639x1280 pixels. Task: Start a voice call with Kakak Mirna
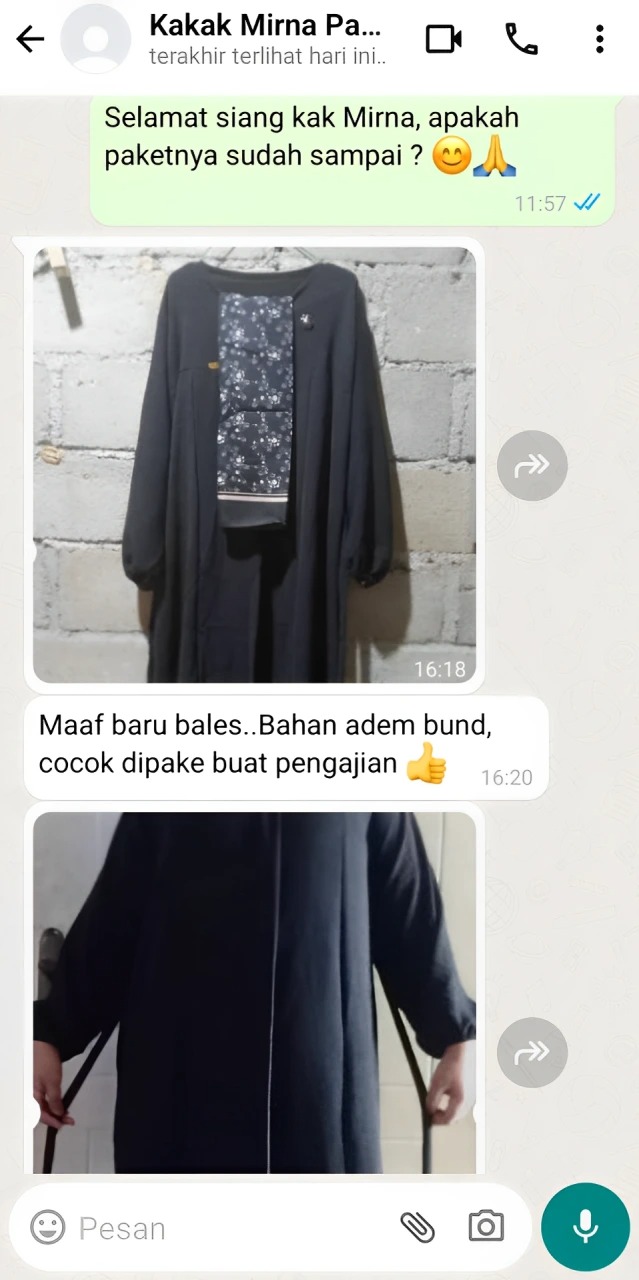click(521, 40)
